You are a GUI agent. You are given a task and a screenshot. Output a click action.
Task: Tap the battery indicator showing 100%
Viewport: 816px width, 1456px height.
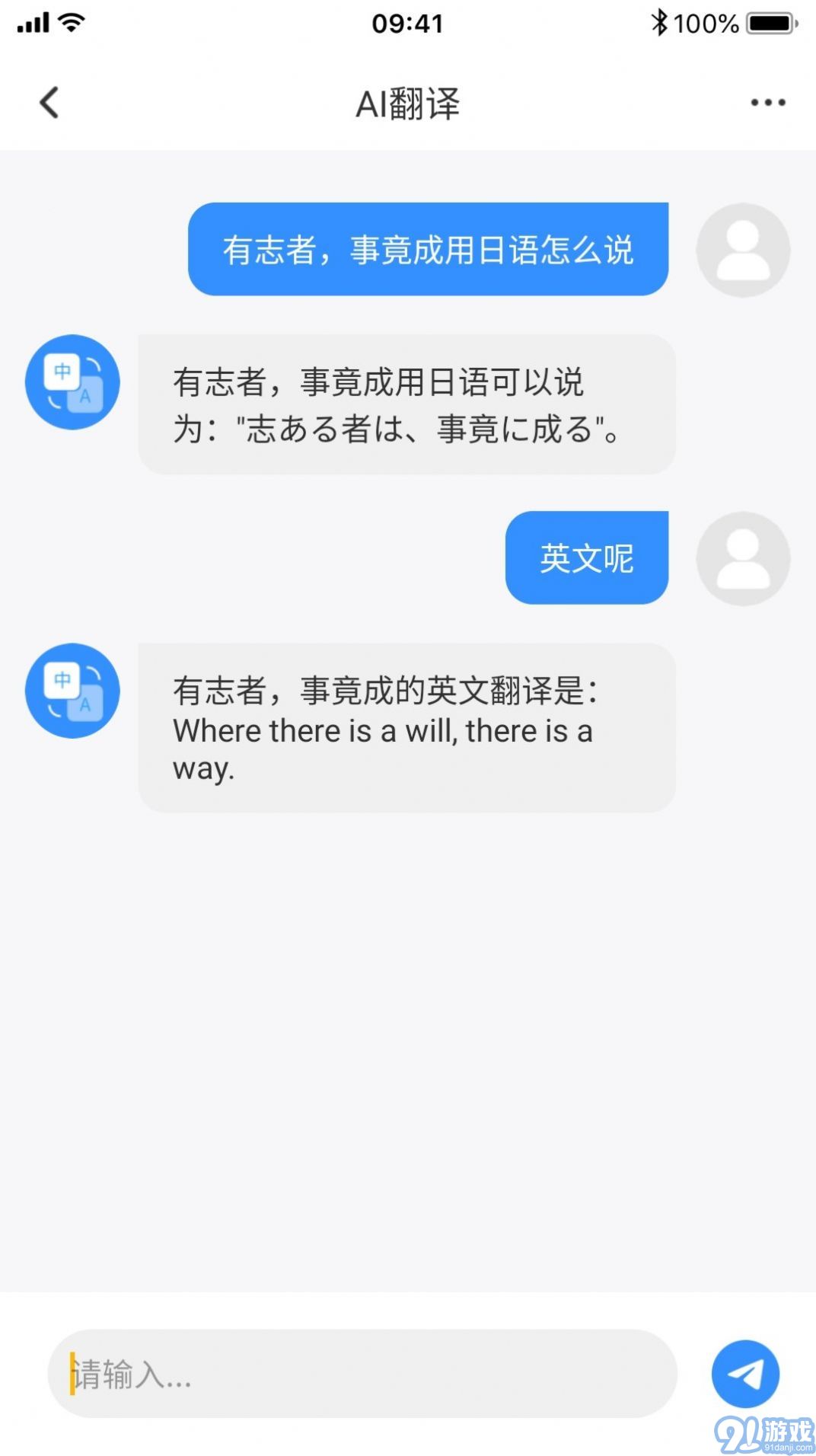(771, 22)
